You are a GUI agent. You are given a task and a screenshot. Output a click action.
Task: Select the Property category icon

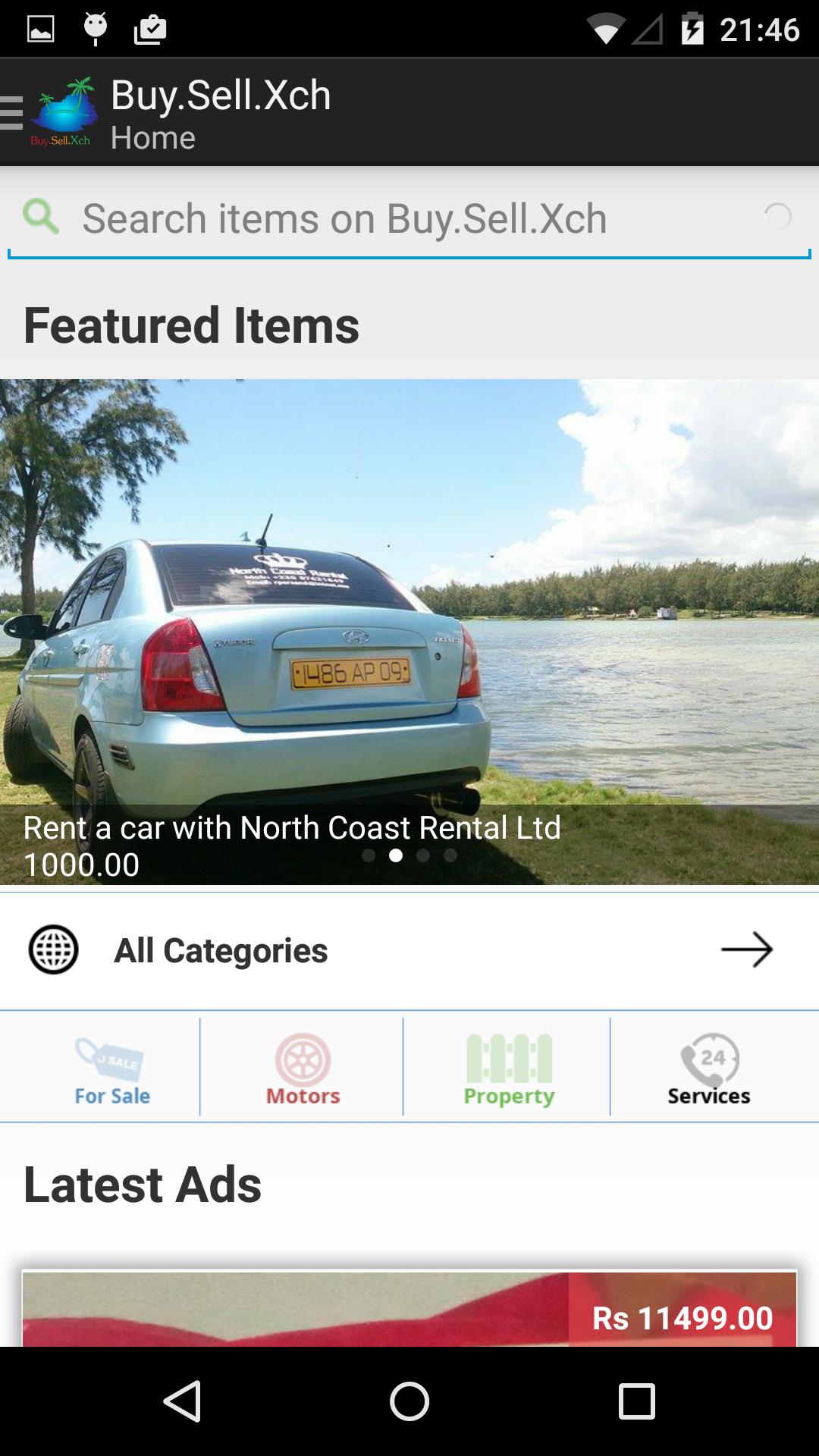pos(508,1065)
